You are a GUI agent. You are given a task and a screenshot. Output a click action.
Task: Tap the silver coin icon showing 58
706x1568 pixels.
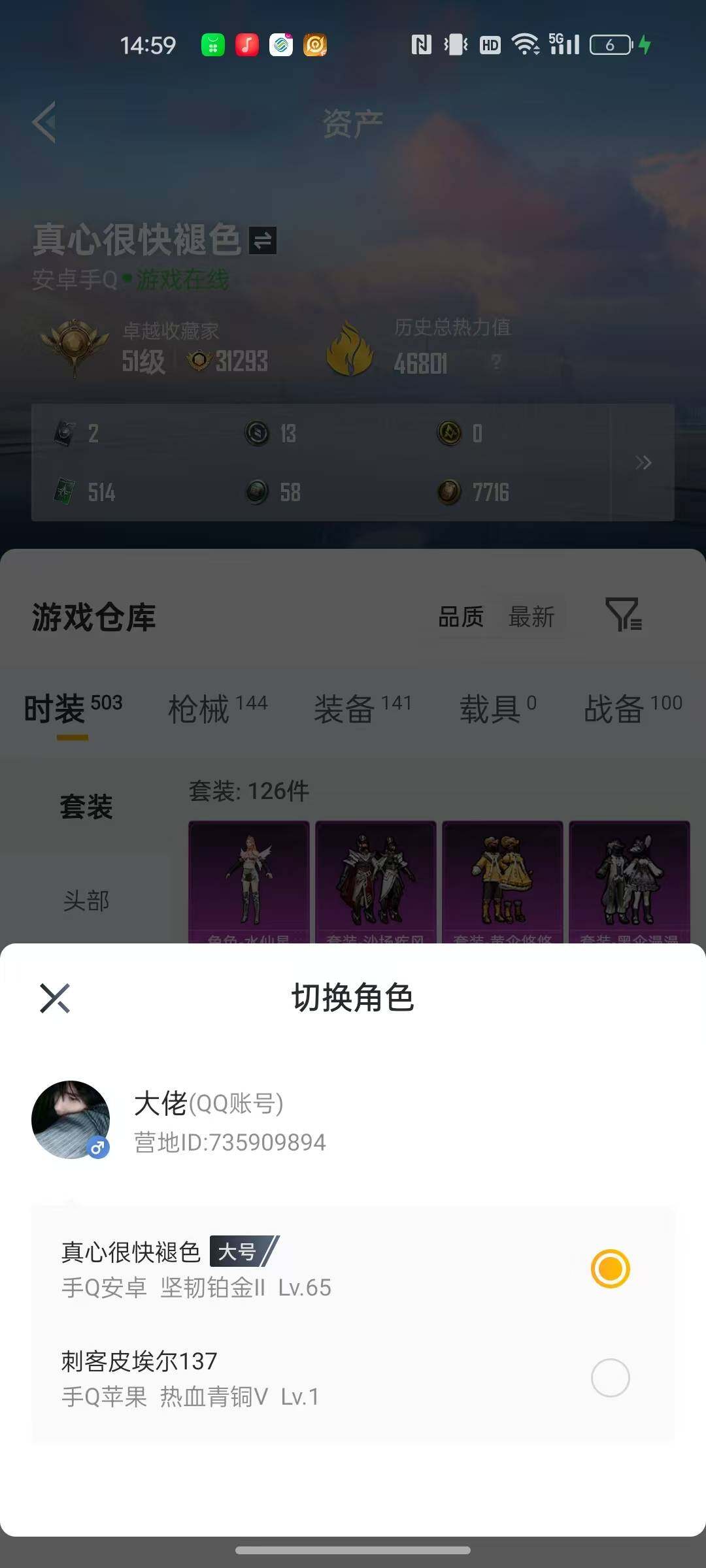pos(258,492)
